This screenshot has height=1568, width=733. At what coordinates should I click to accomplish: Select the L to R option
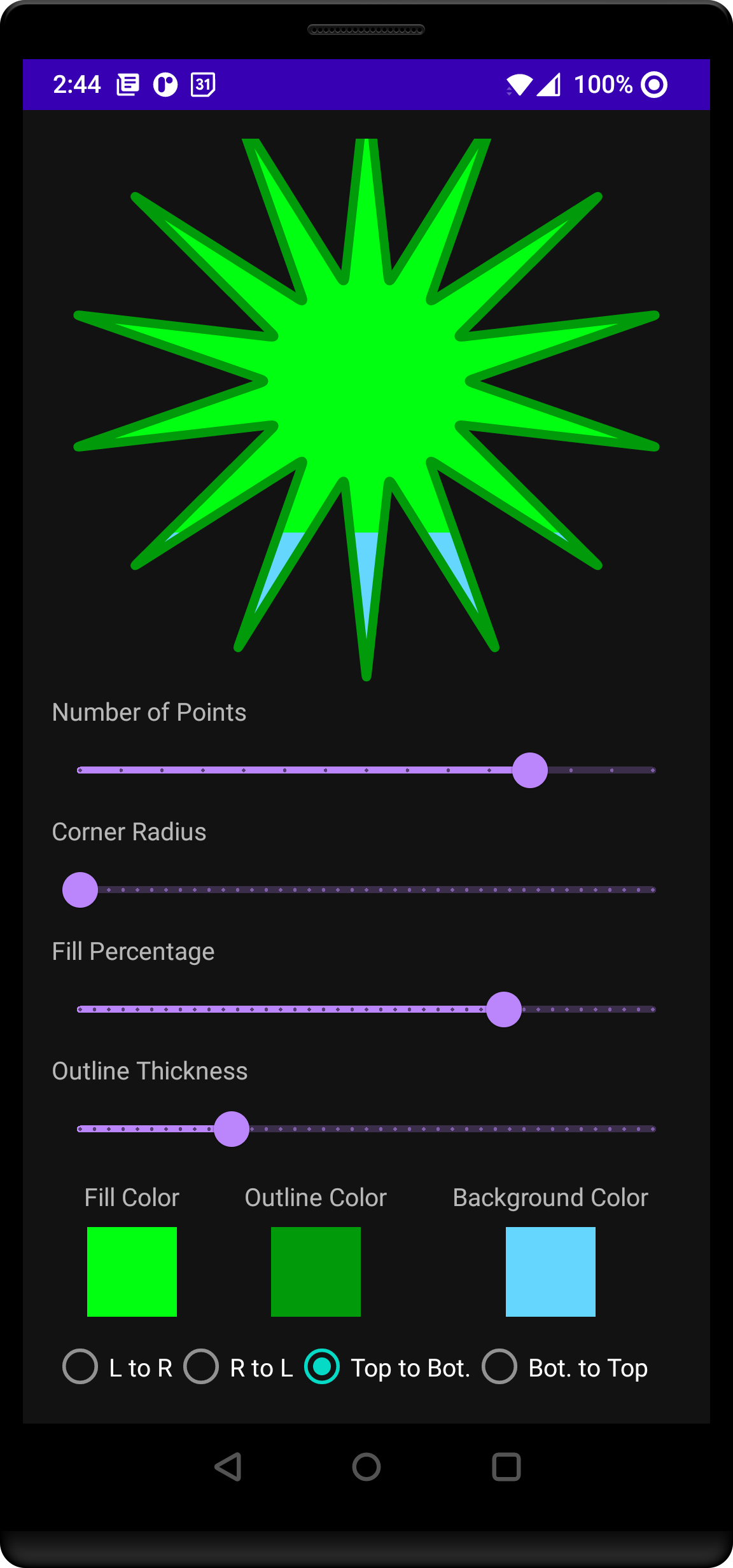tap(81, 1366)
